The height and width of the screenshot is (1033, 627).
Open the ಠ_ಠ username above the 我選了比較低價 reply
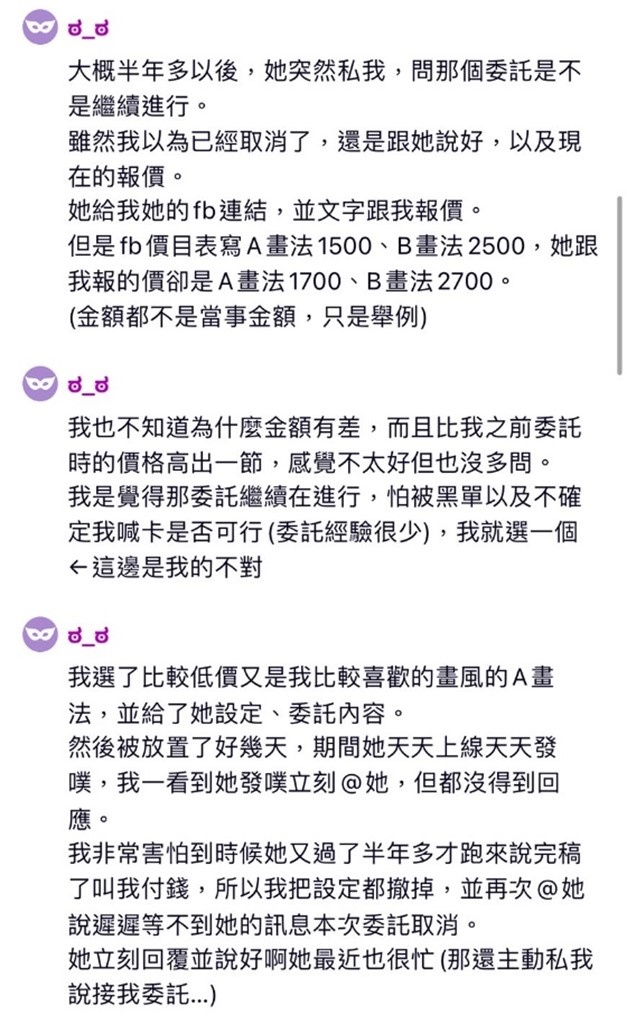coord(88,635)
